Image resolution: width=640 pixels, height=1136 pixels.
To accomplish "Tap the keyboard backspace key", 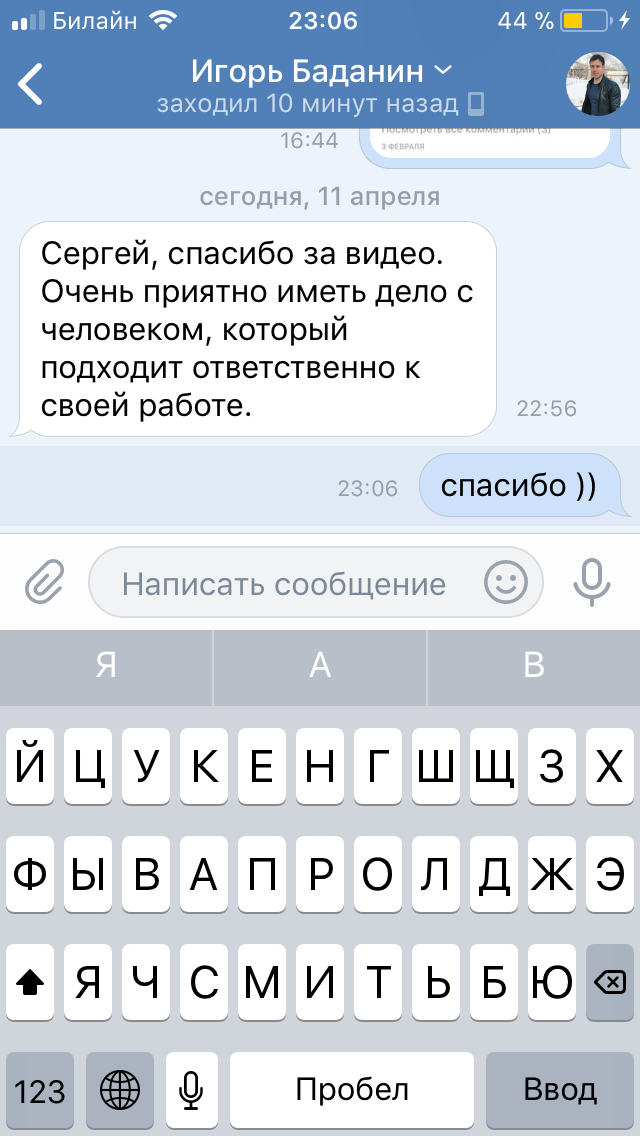I will point(610,982).
